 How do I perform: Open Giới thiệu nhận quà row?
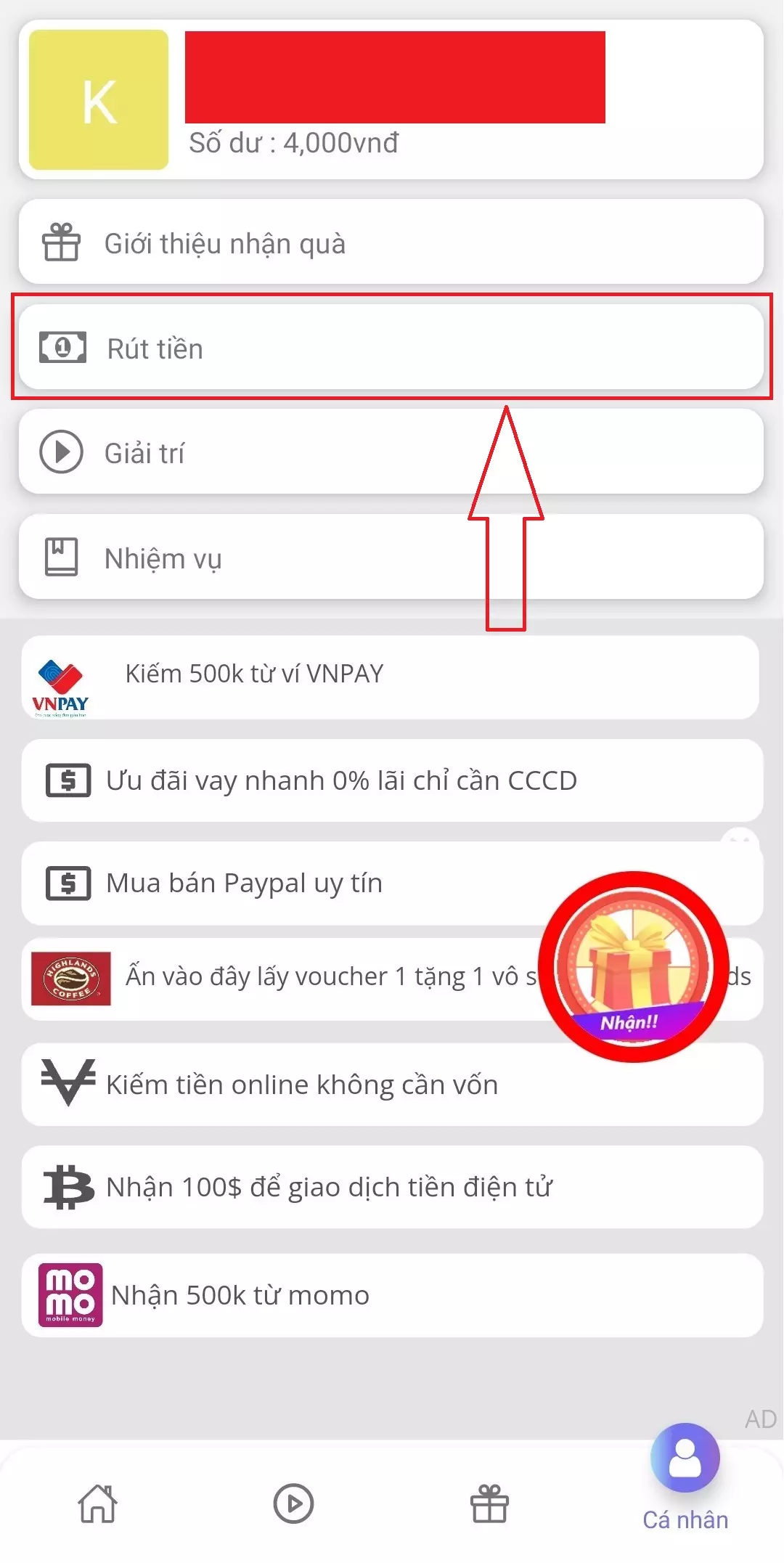(x=391, y=242)
